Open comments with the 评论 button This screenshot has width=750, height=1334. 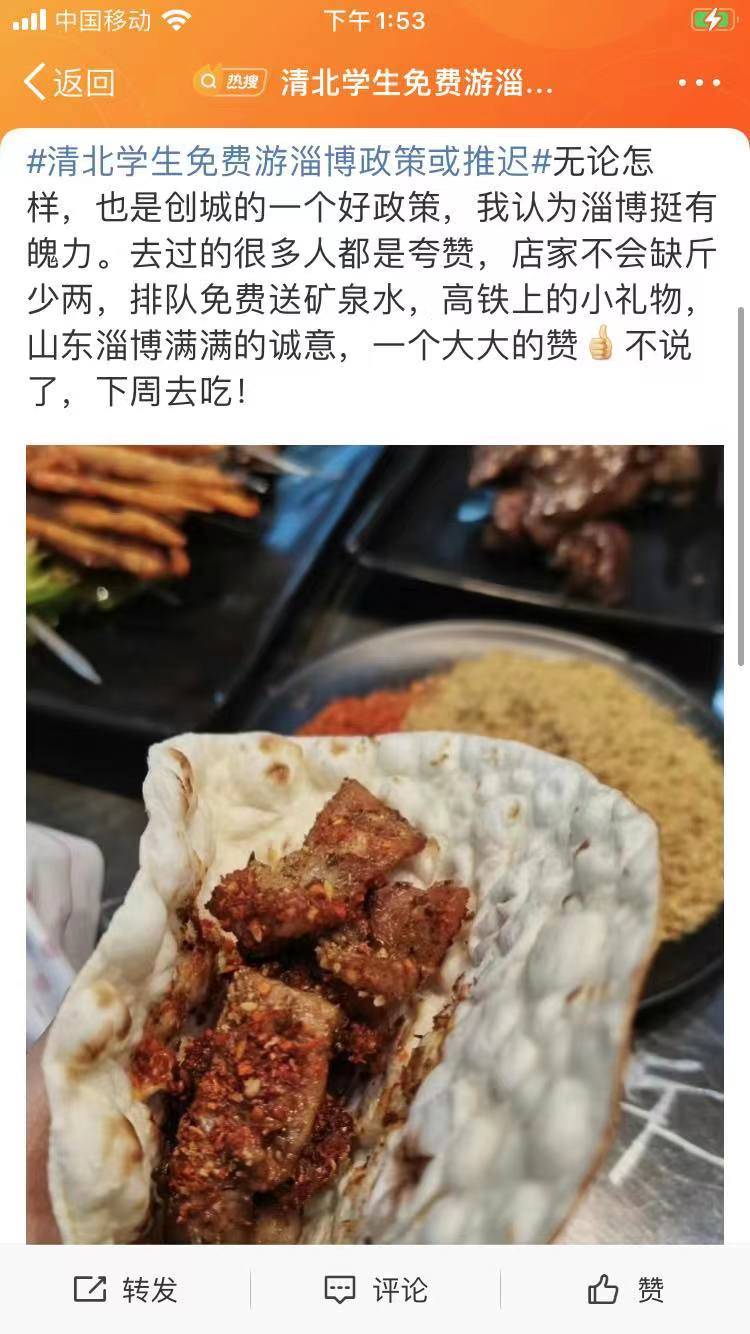tap(376, 1290)
